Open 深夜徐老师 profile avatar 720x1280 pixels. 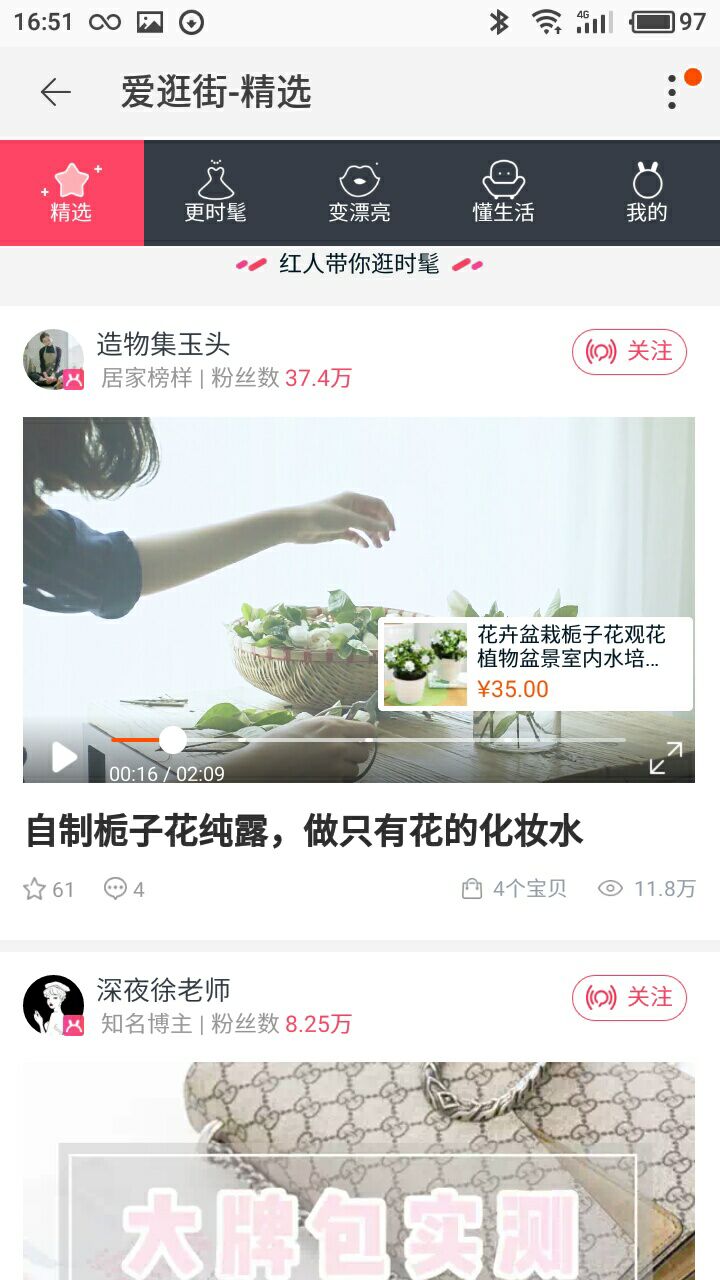click(x=52, y=1004)
